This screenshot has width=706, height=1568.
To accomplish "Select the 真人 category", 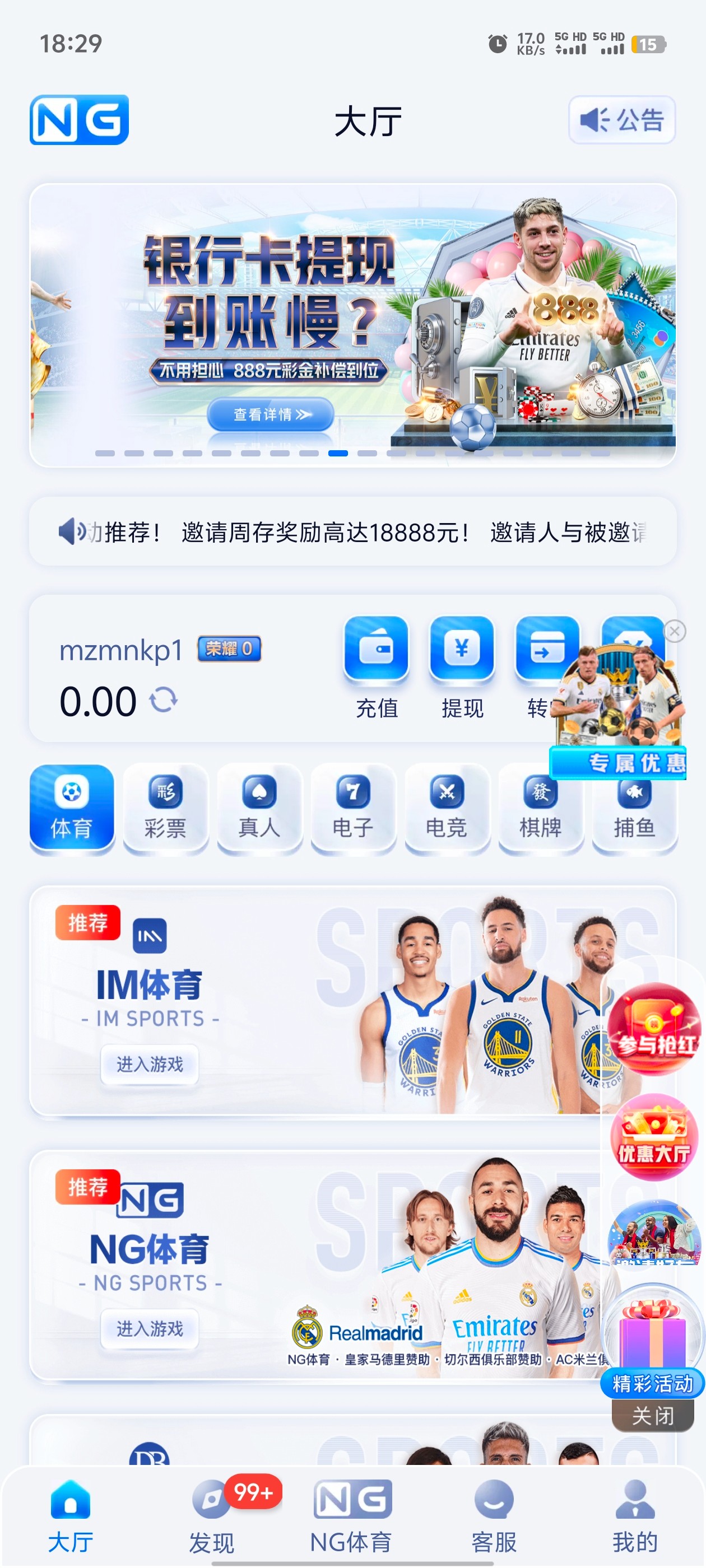I will (259, 807).
